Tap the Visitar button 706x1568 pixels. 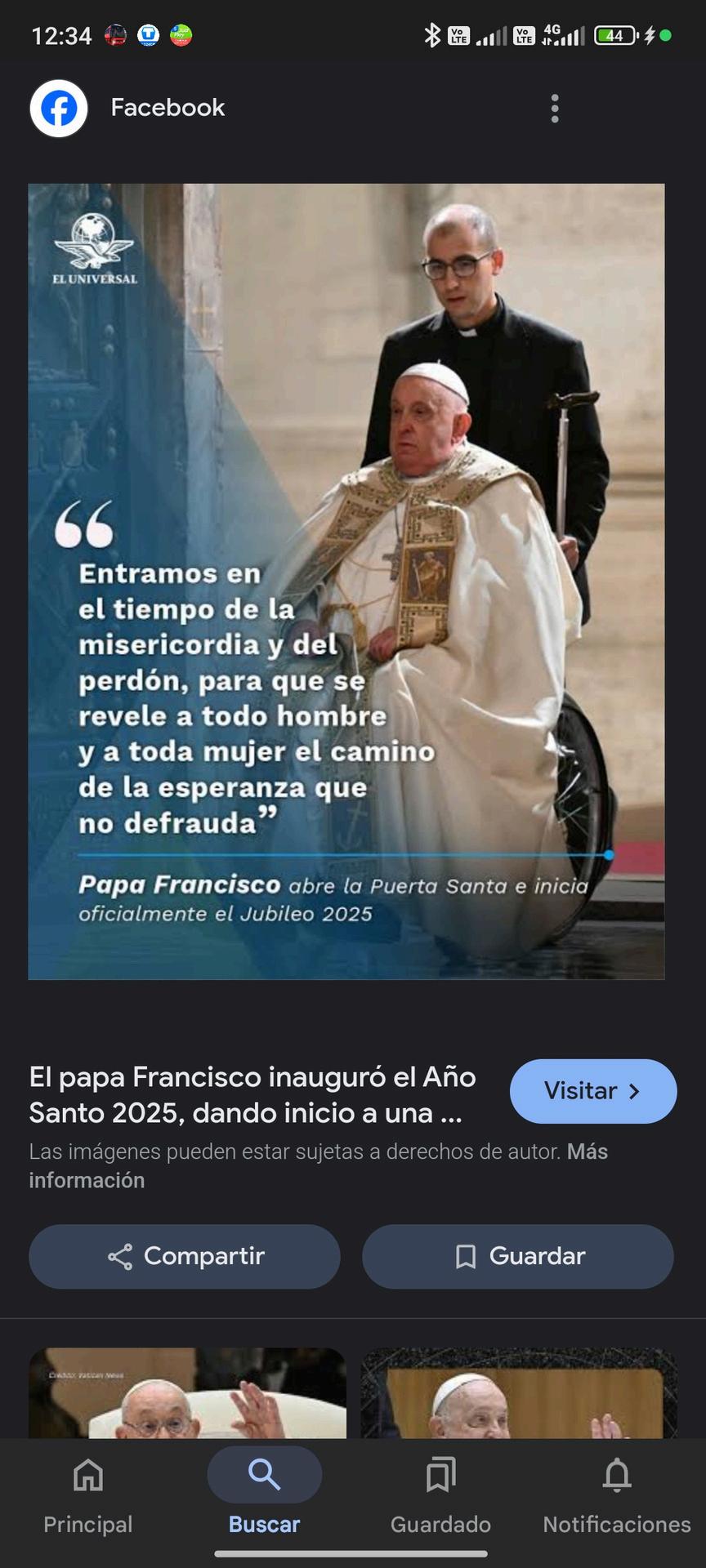coord(592,1091)
